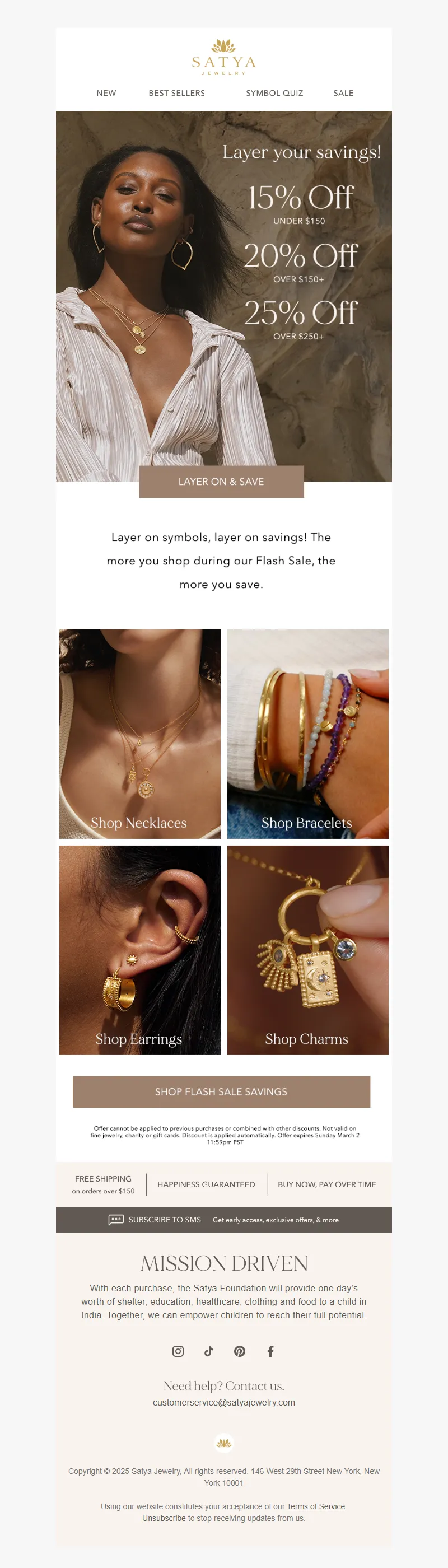Open Satya's Facebook page
Viewport: 448px width, 1568px height.
point(271,1351)
